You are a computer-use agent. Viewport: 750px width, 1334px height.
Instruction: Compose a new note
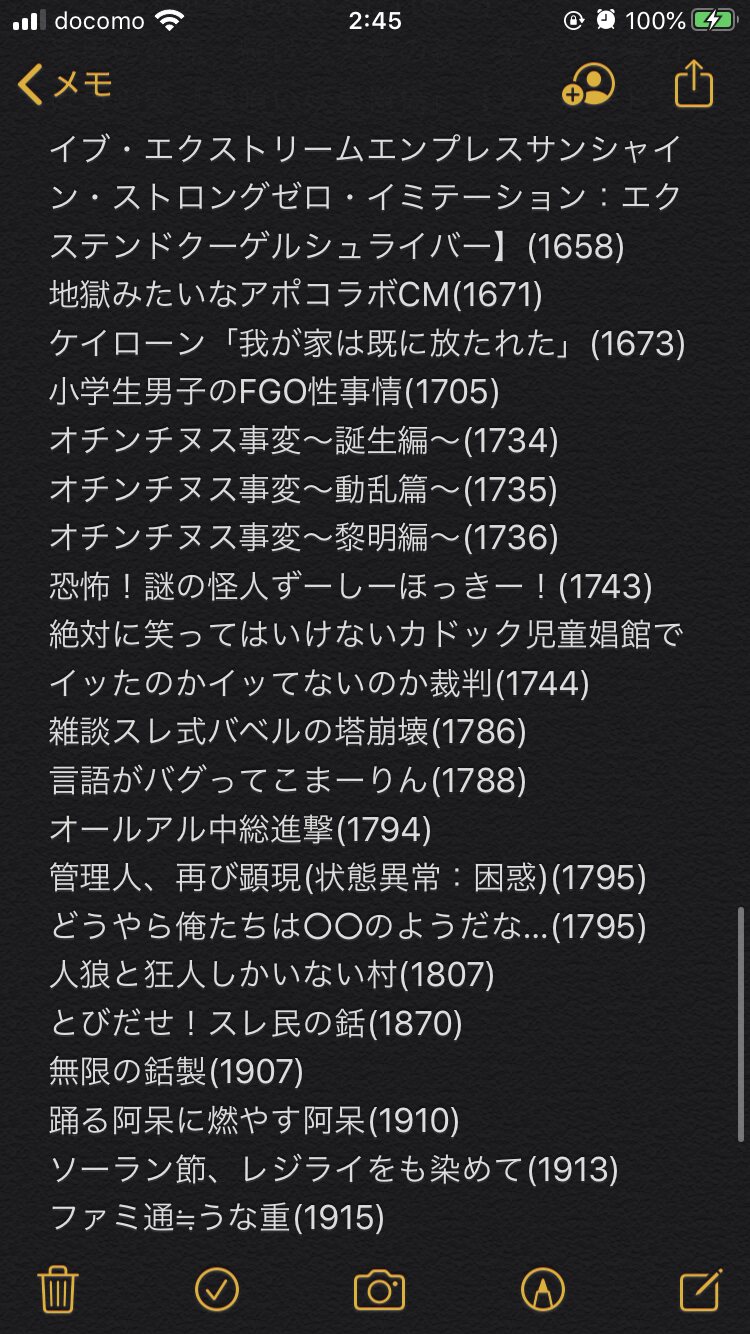(700, 1288)
